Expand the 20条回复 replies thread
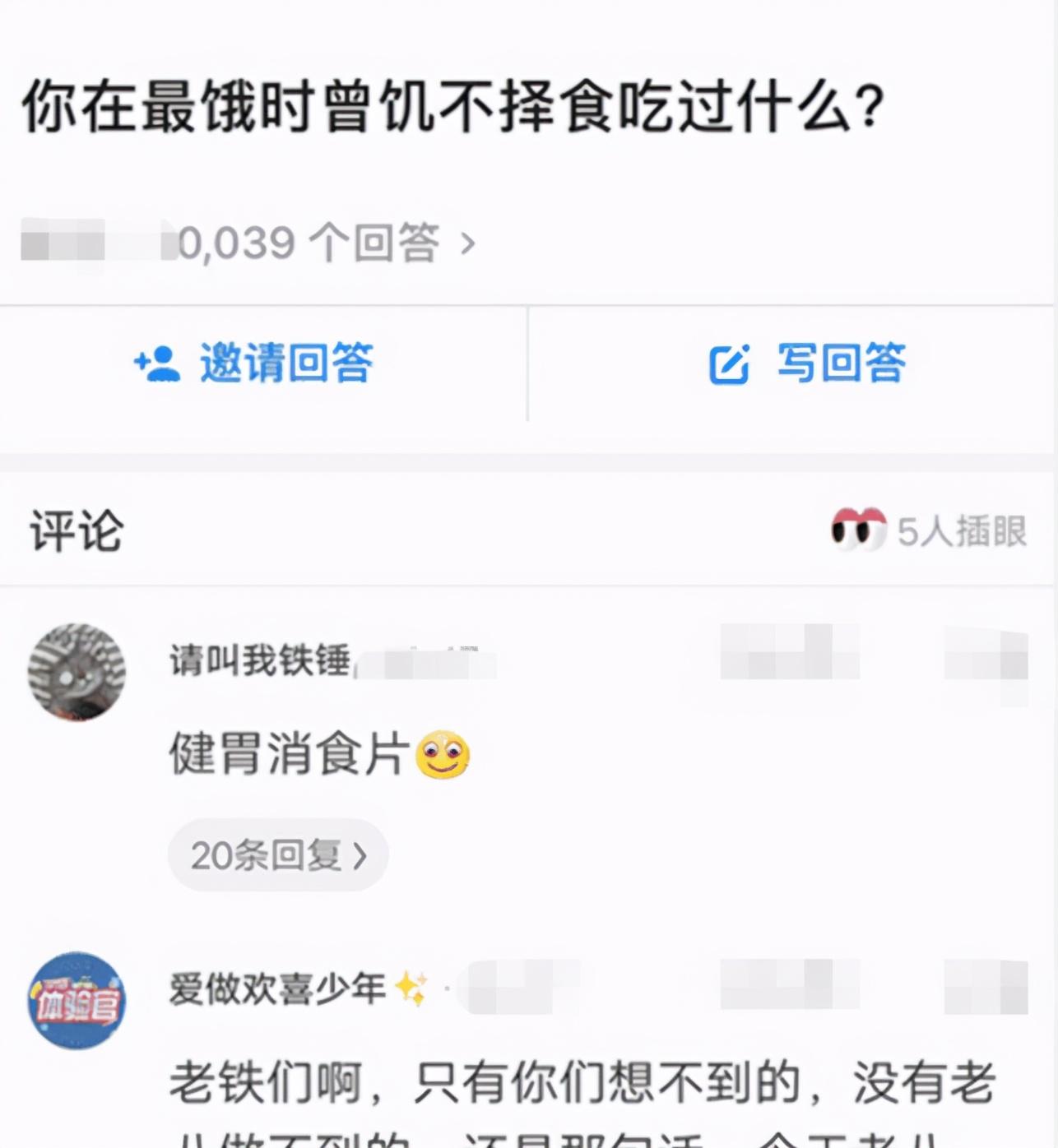Viewport: 1058px width, 1148px height. pyautogui.click(x=276, y=855)
